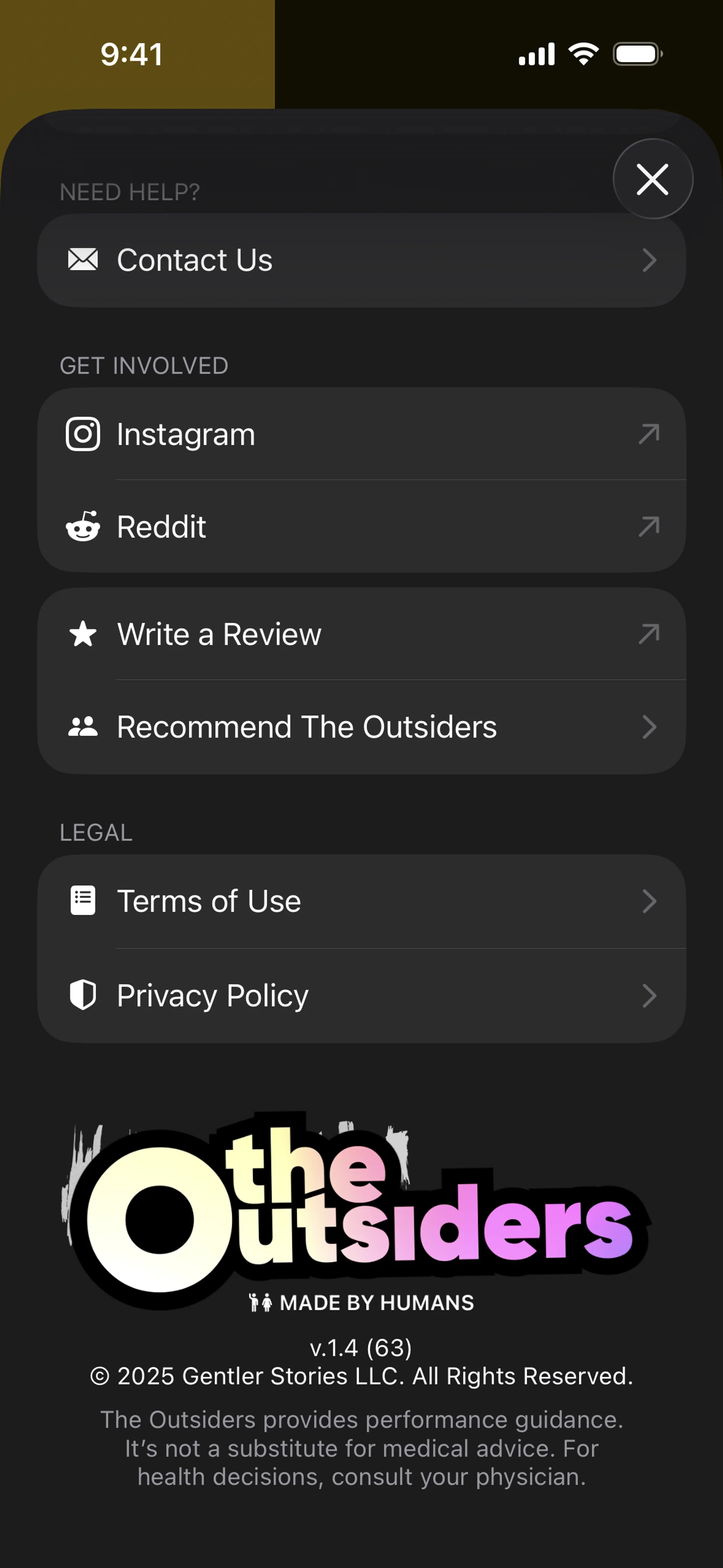View the Terms of Use
723x1568 pixels.
click(x=361, y=902)
